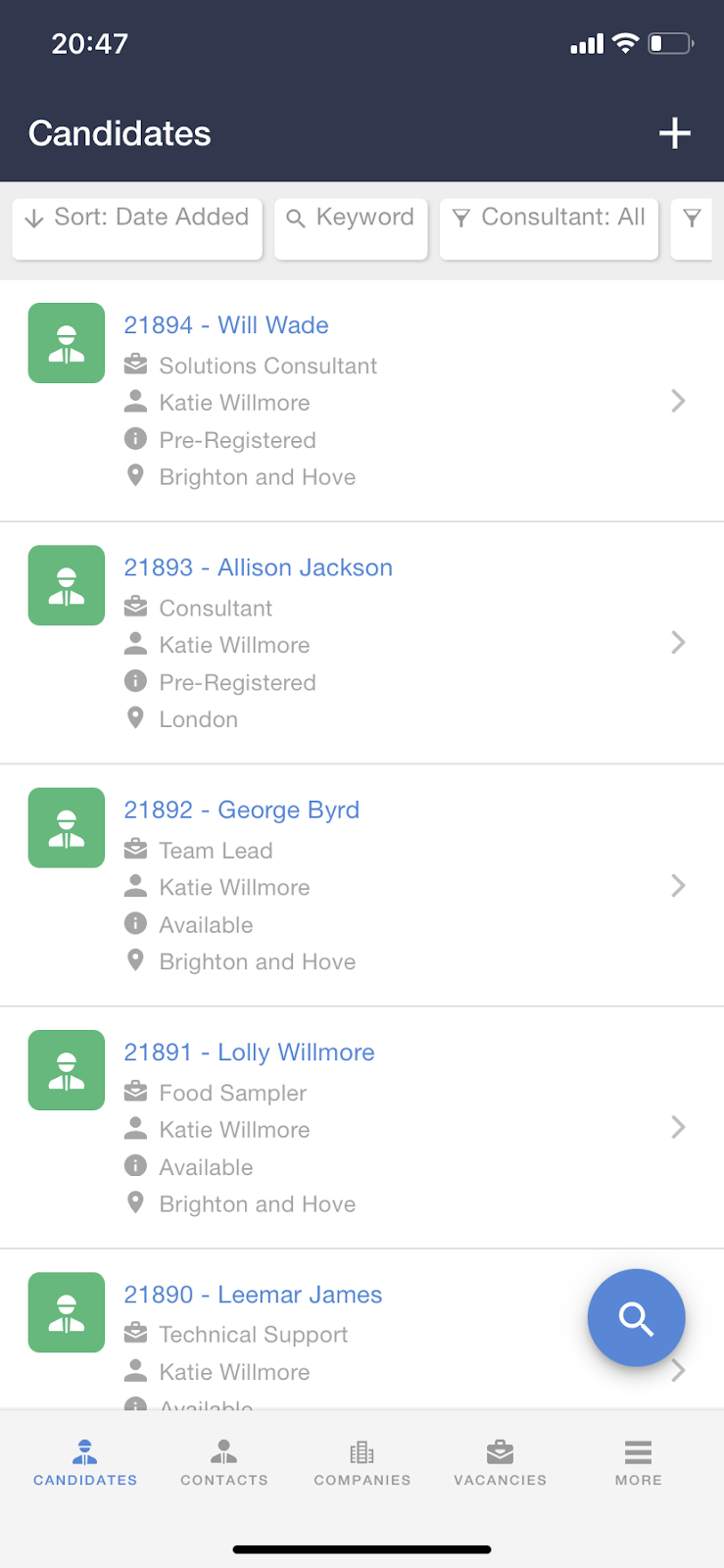
Task: Show the More menu tab
Action: (638, 1462)
